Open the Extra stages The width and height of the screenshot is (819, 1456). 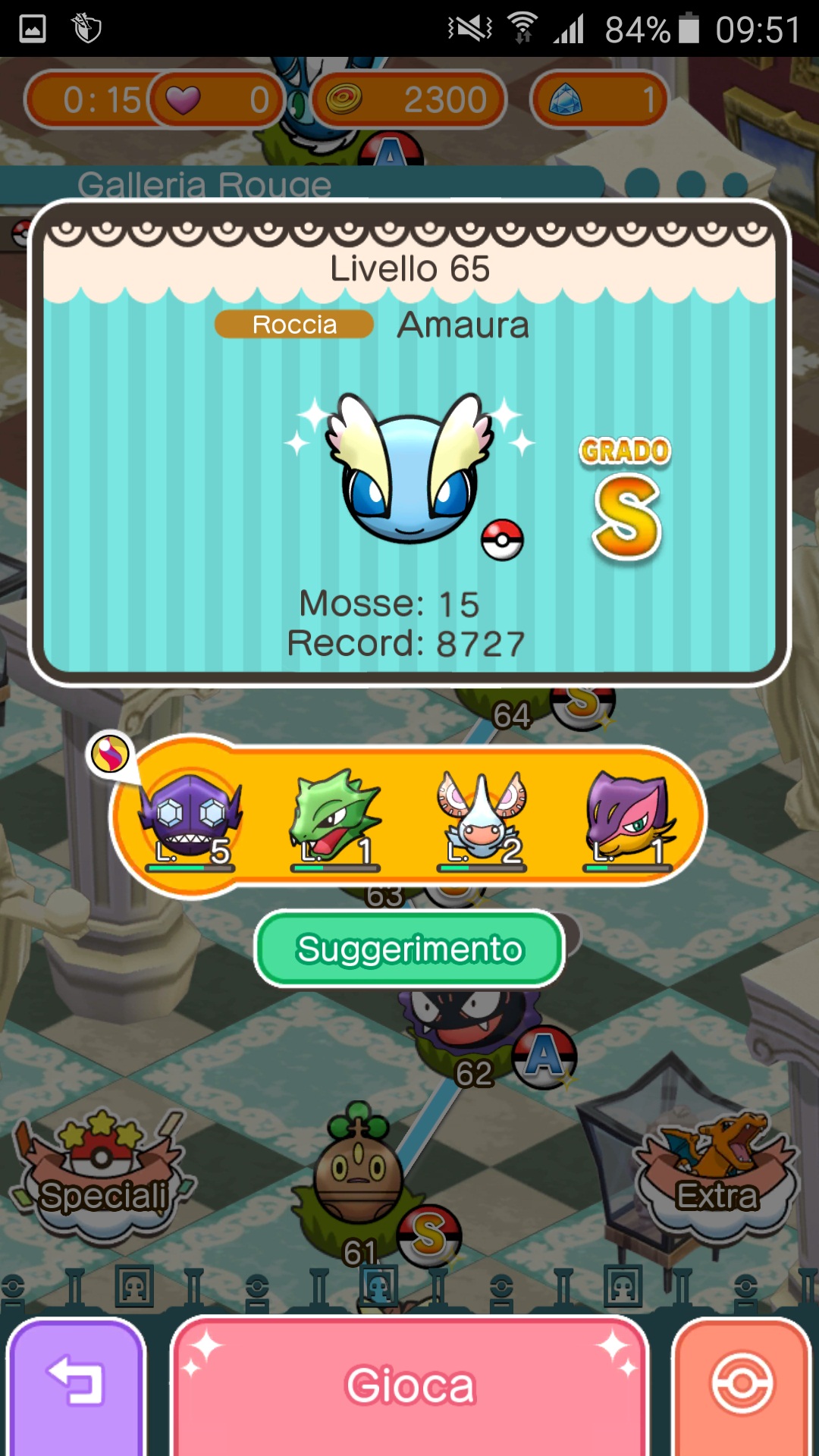click(x=717, y=1175)
